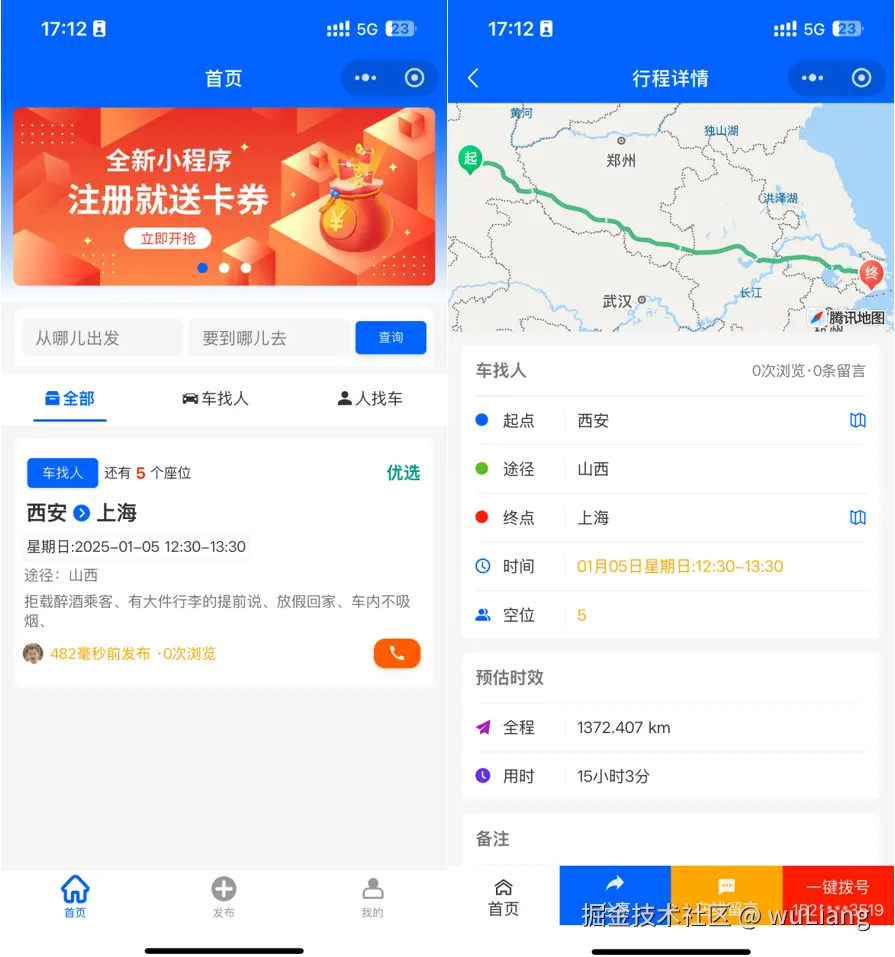This screenshot has width=895, height=957.
Task: Go back from 行程详情
Action: pos(473,79)
